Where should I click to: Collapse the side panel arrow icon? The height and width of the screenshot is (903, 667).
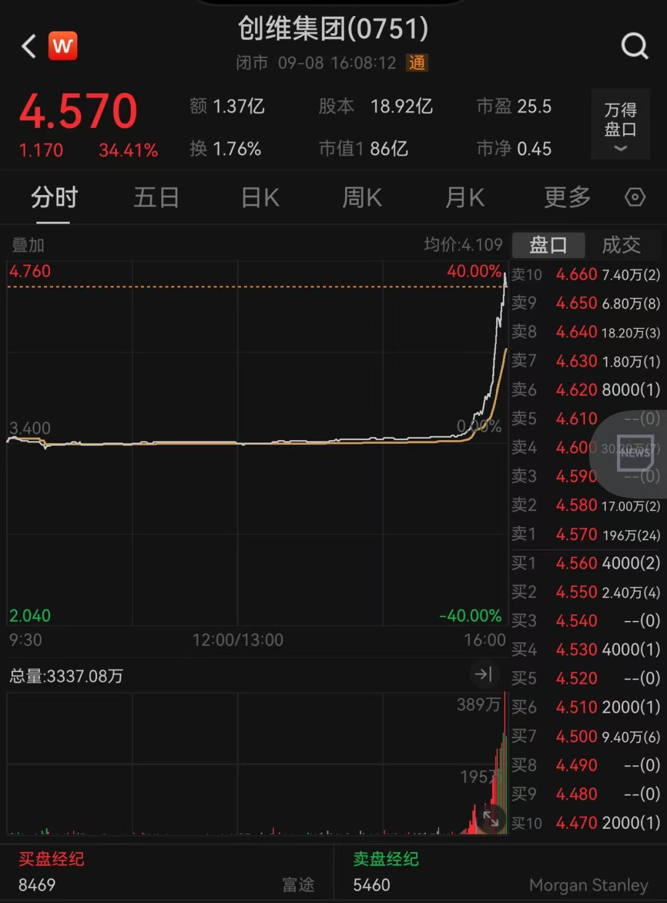pyautogui.click(x=484, y=675)
